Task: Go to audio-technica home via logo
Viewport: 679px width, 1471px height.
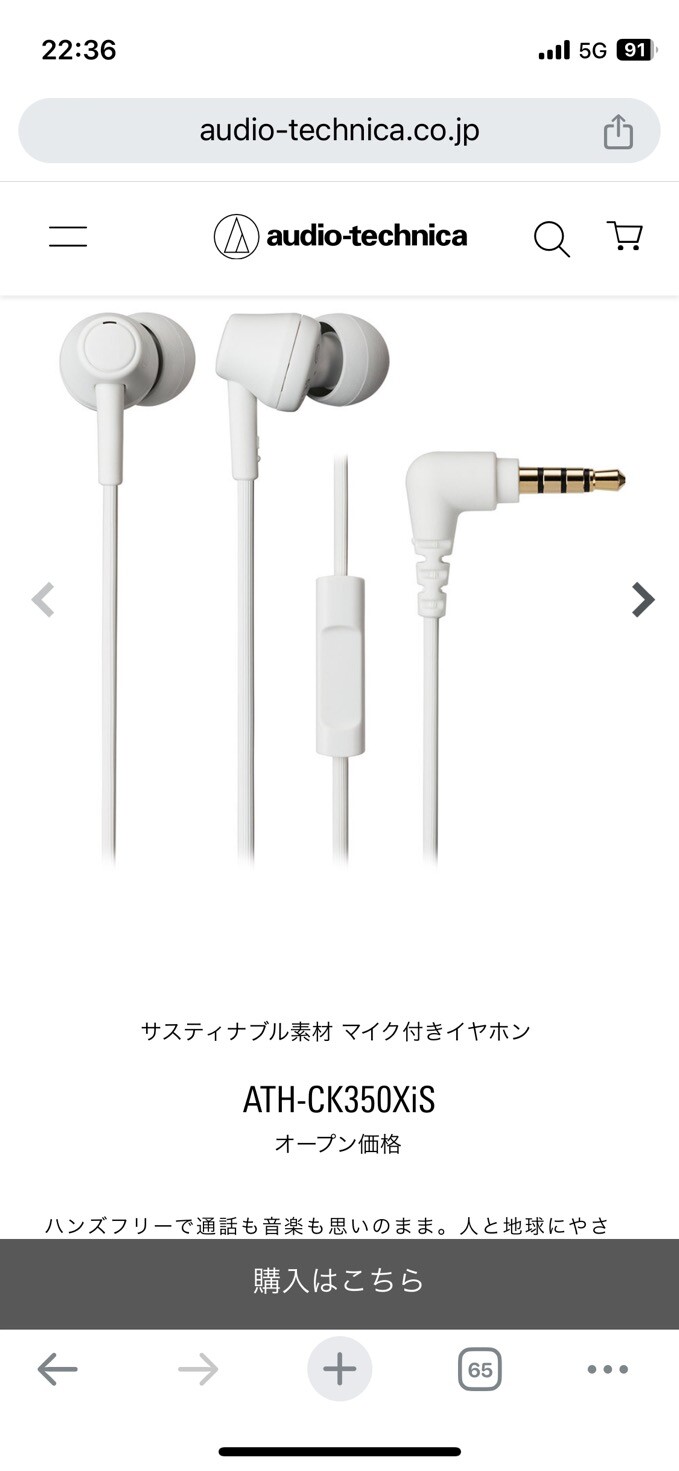Action: 340,237
